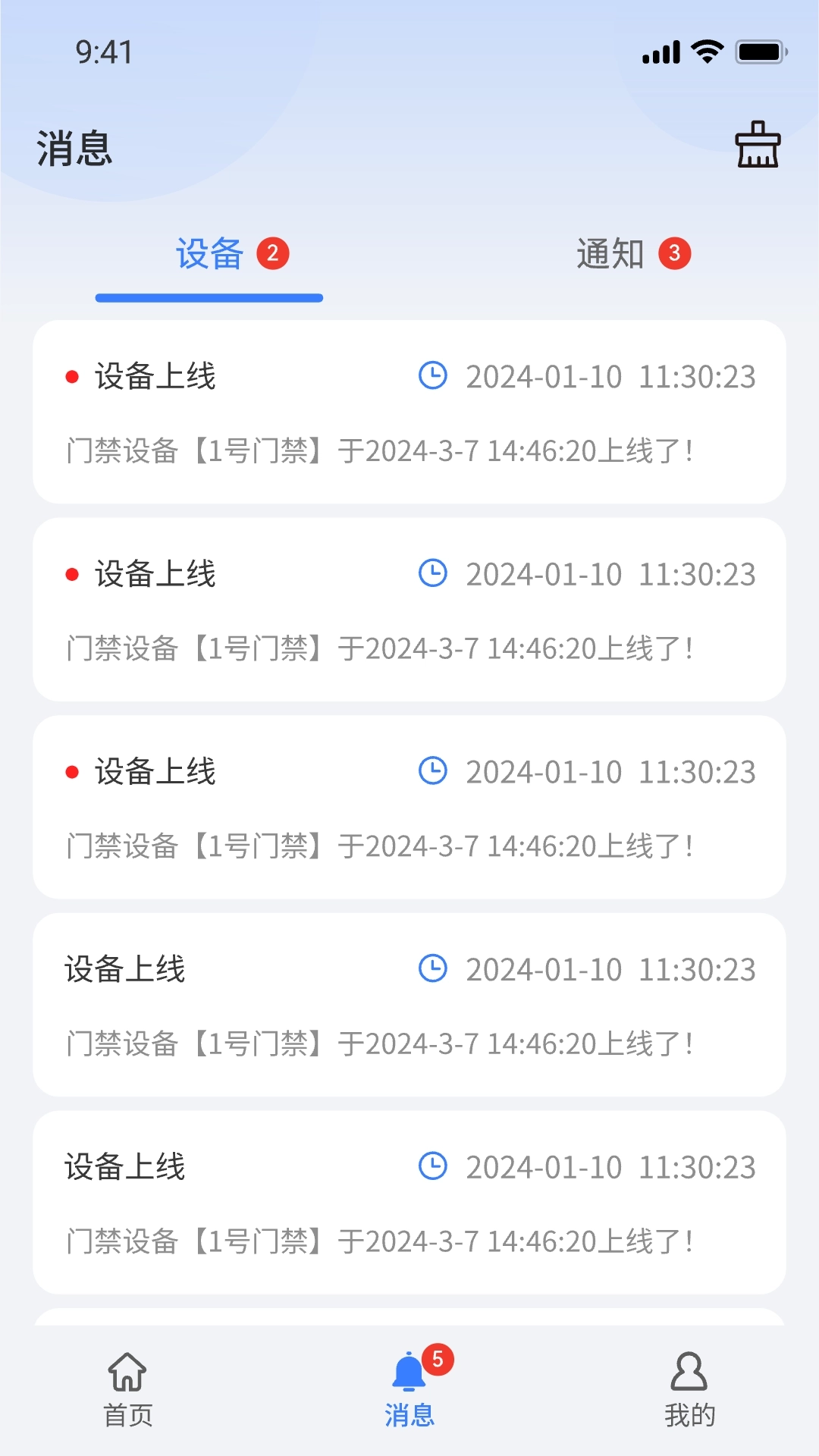819x1456 pixels.
Task: Tap the red count badge next to 设备
Action: pos(274,254)
